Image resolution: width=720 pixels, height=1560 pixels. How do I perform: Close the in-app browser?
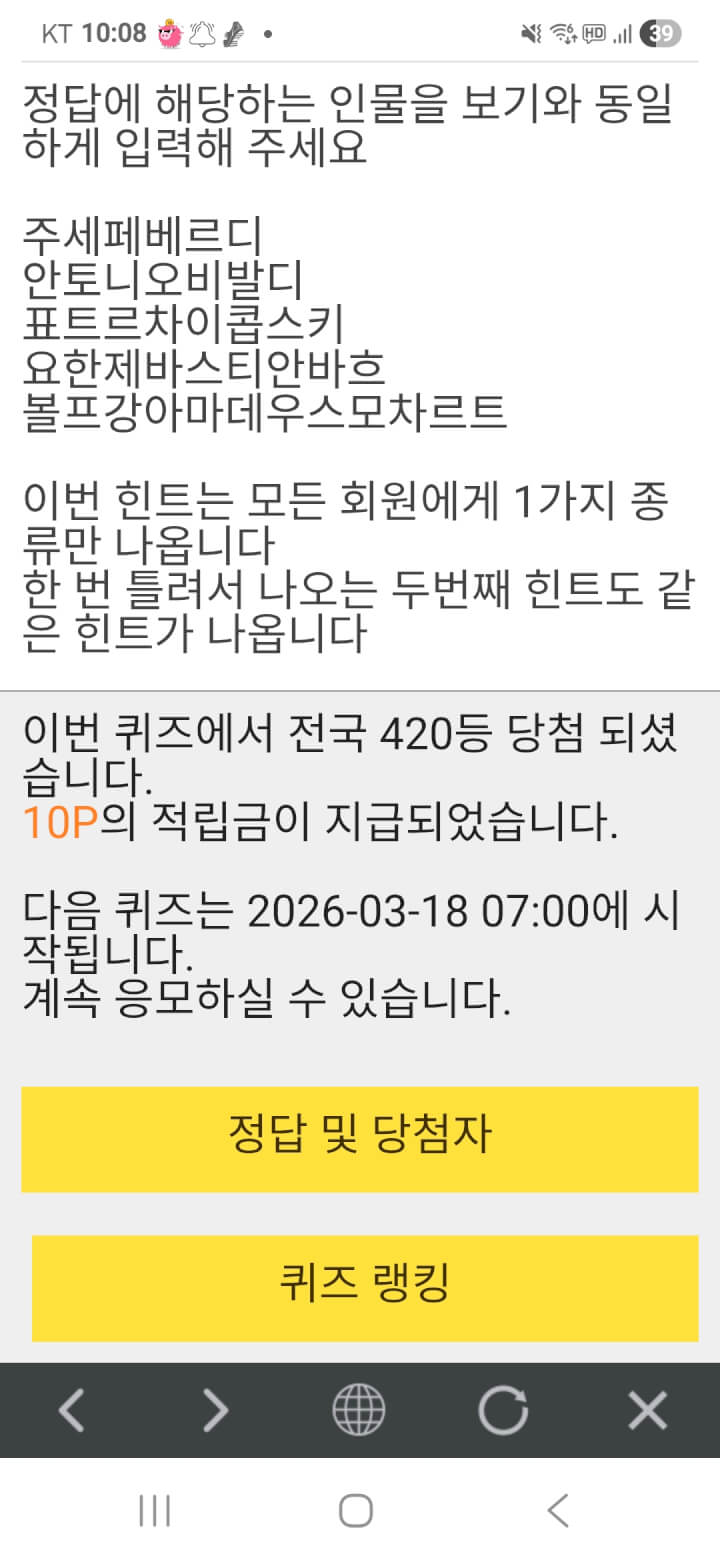[647, 1410]
